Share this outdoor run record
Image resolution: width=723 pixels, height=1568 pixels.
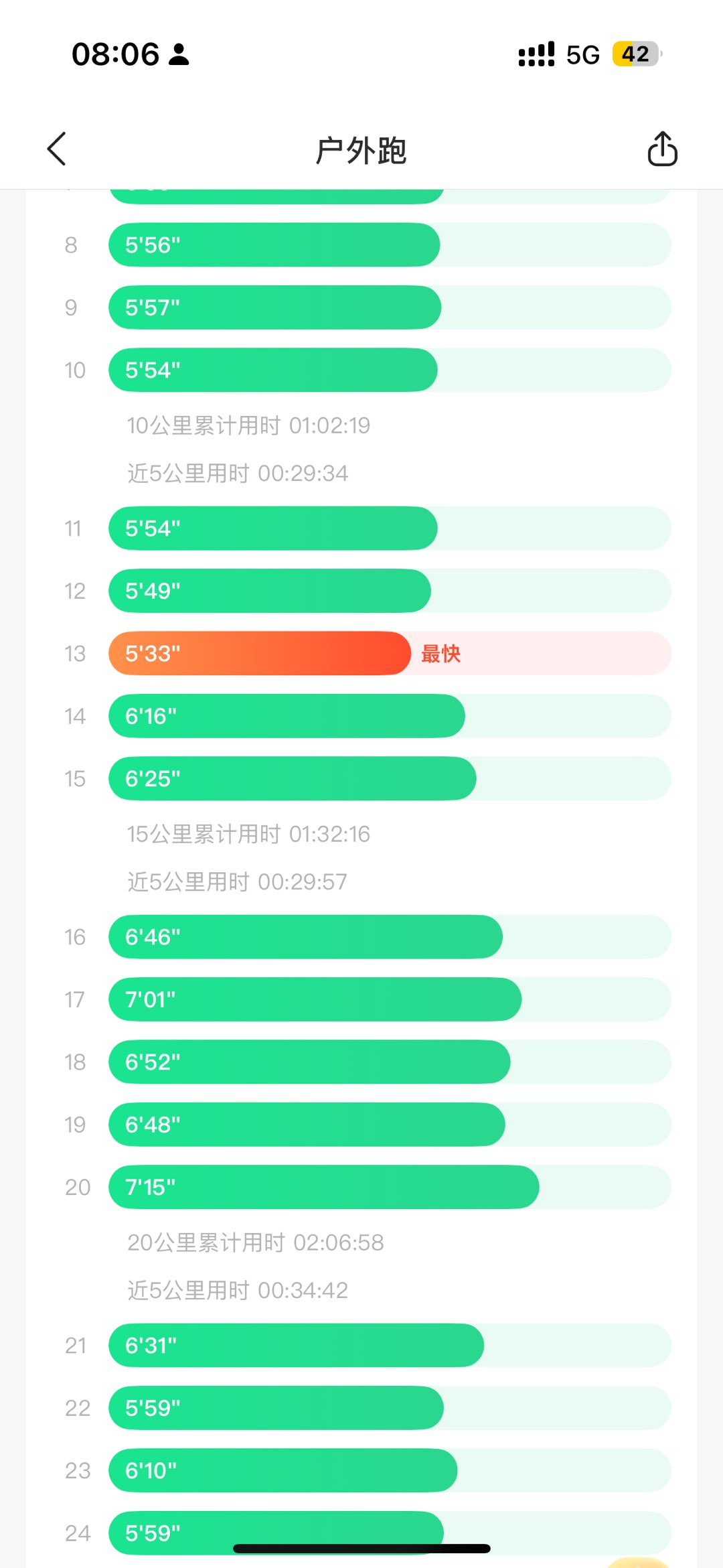662,148
